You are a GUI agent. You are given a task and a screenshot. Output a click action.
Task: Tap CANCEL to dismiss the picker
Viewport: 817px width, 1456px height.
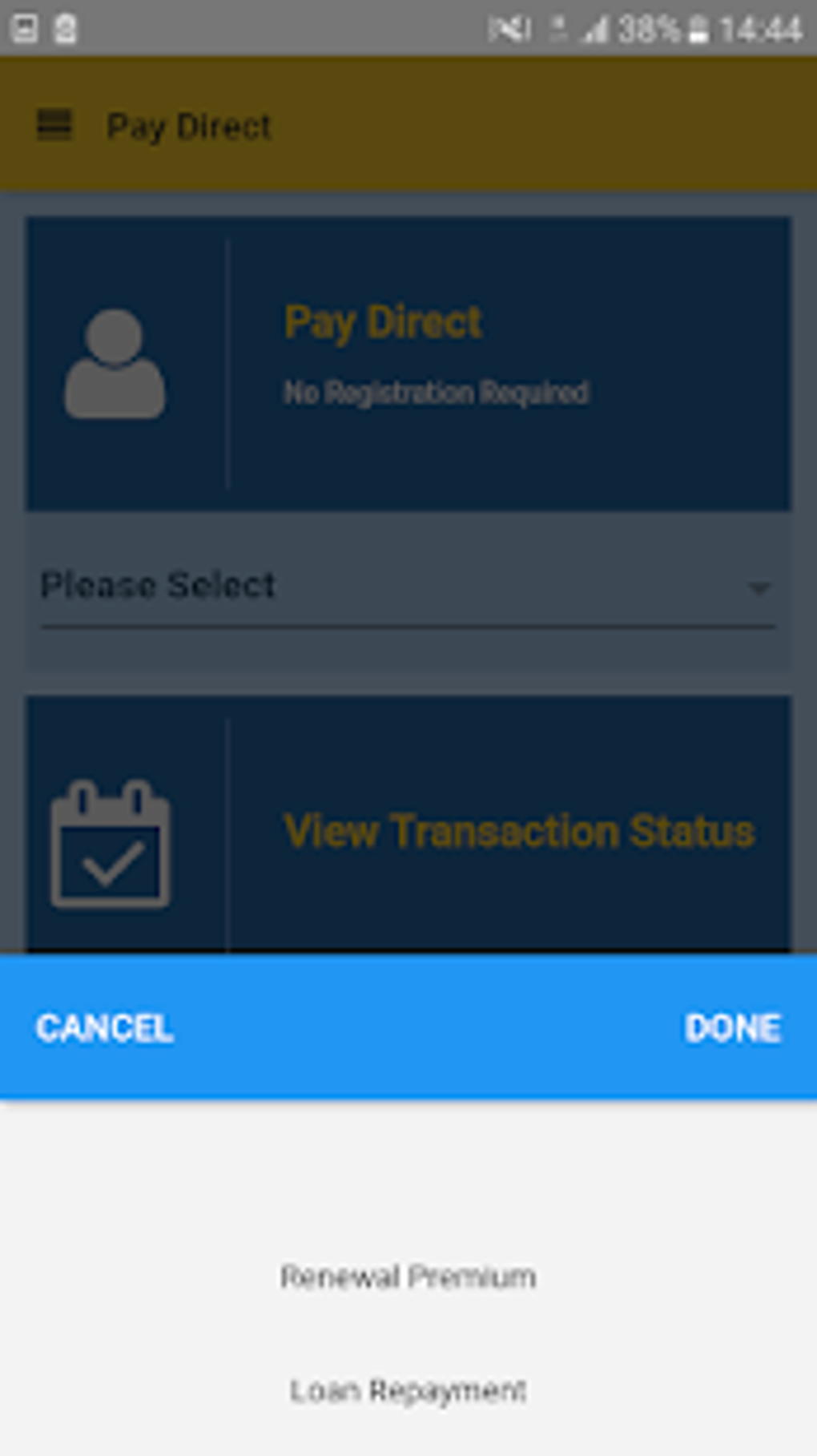[104, 1027]
